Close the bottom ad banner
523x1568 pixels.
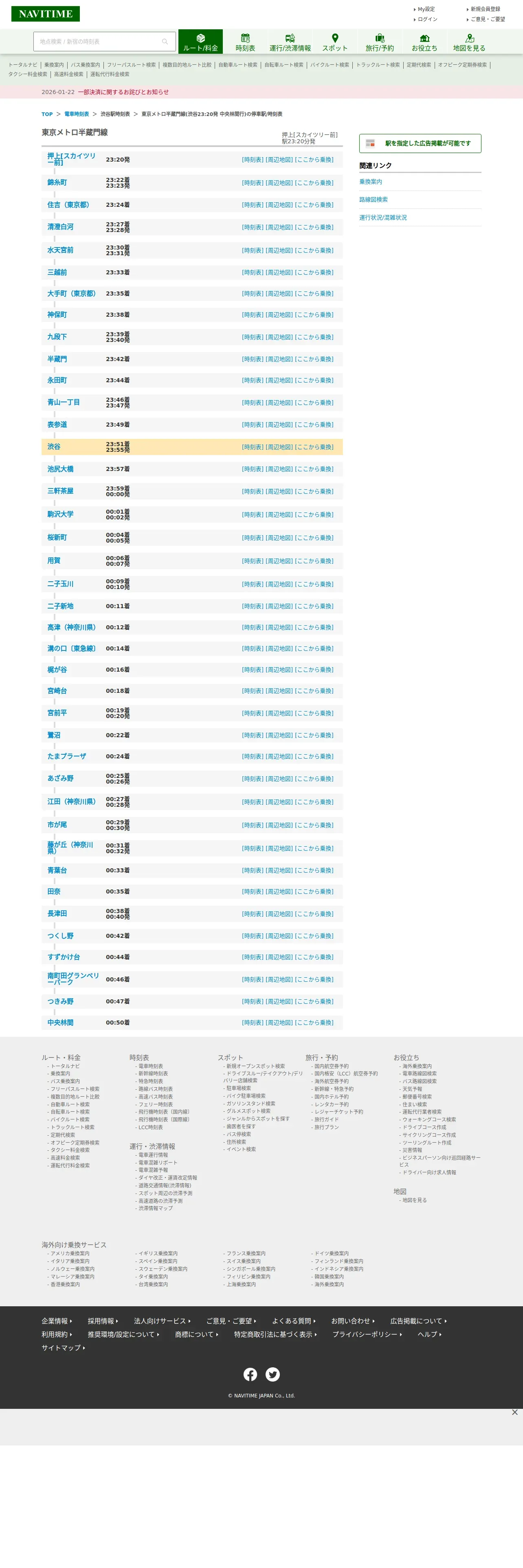514,1412
